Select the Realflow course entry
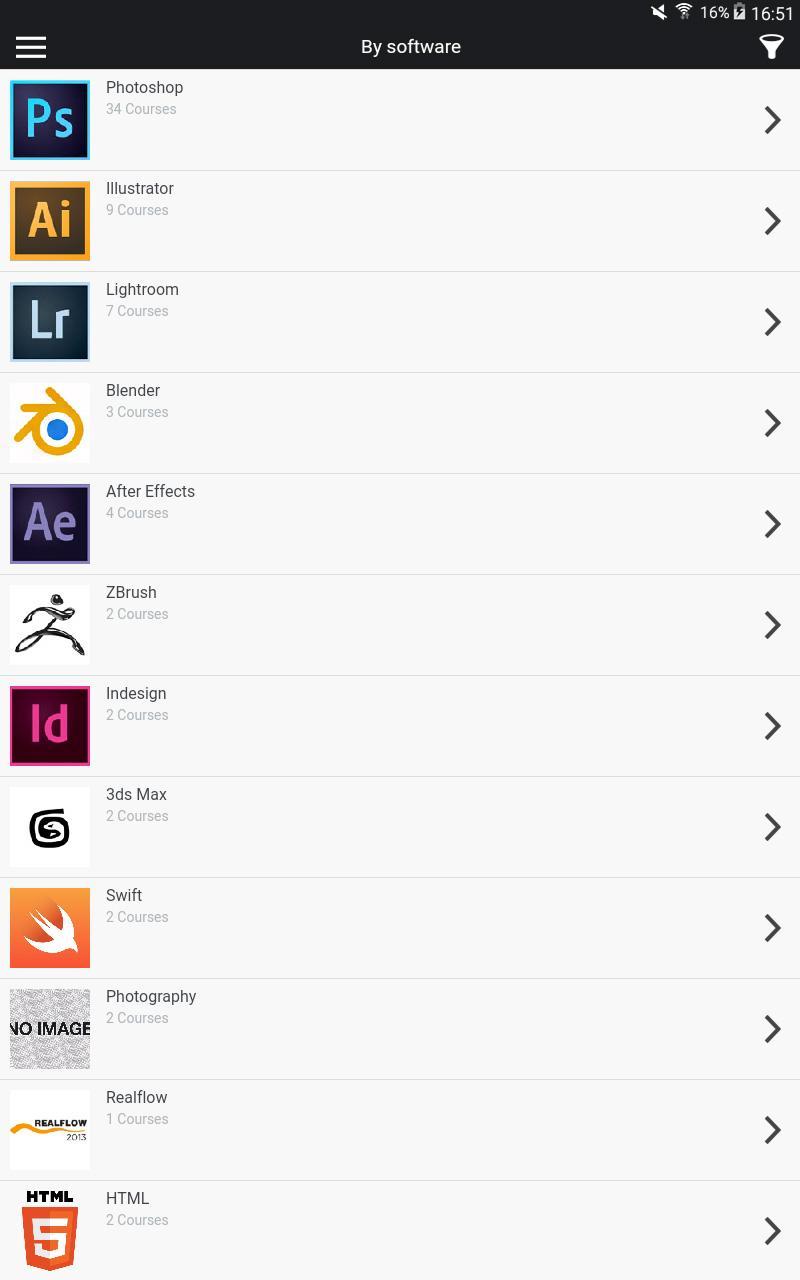Screen dimensions: 800x1280 [400, 1130]
